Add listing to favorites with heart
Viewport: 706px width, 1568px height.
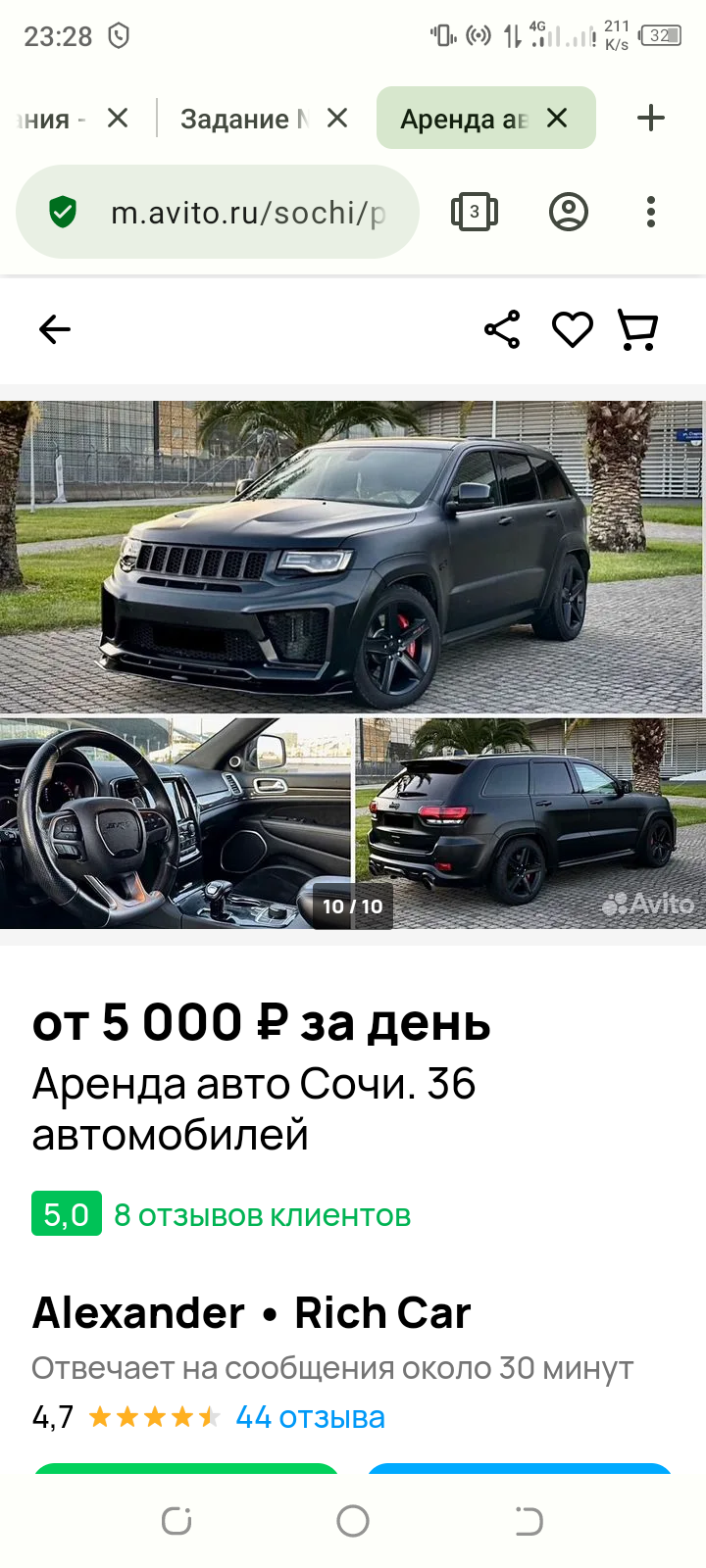(572, 329)
